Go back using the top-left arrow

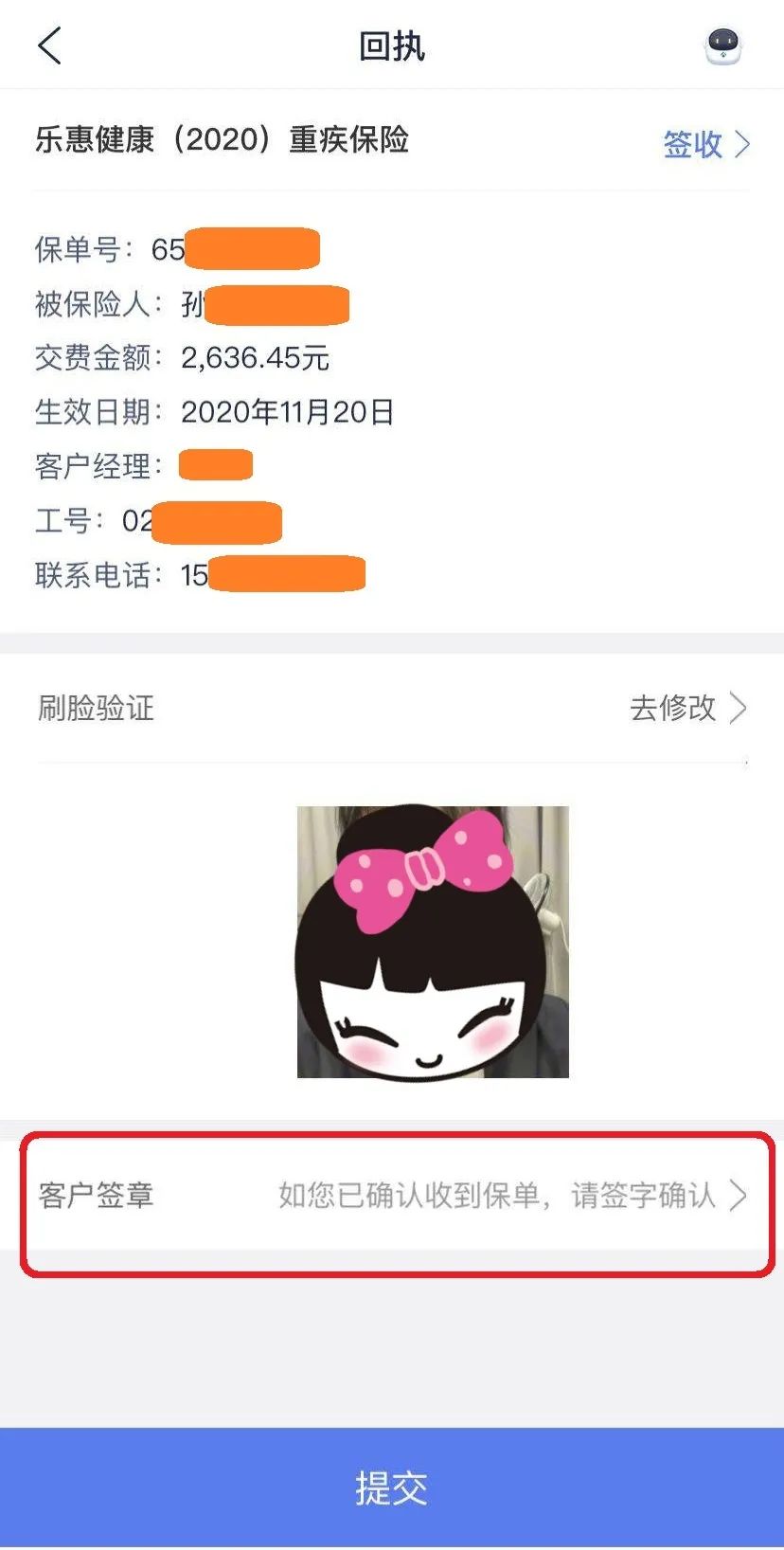[x=50, y=45]
